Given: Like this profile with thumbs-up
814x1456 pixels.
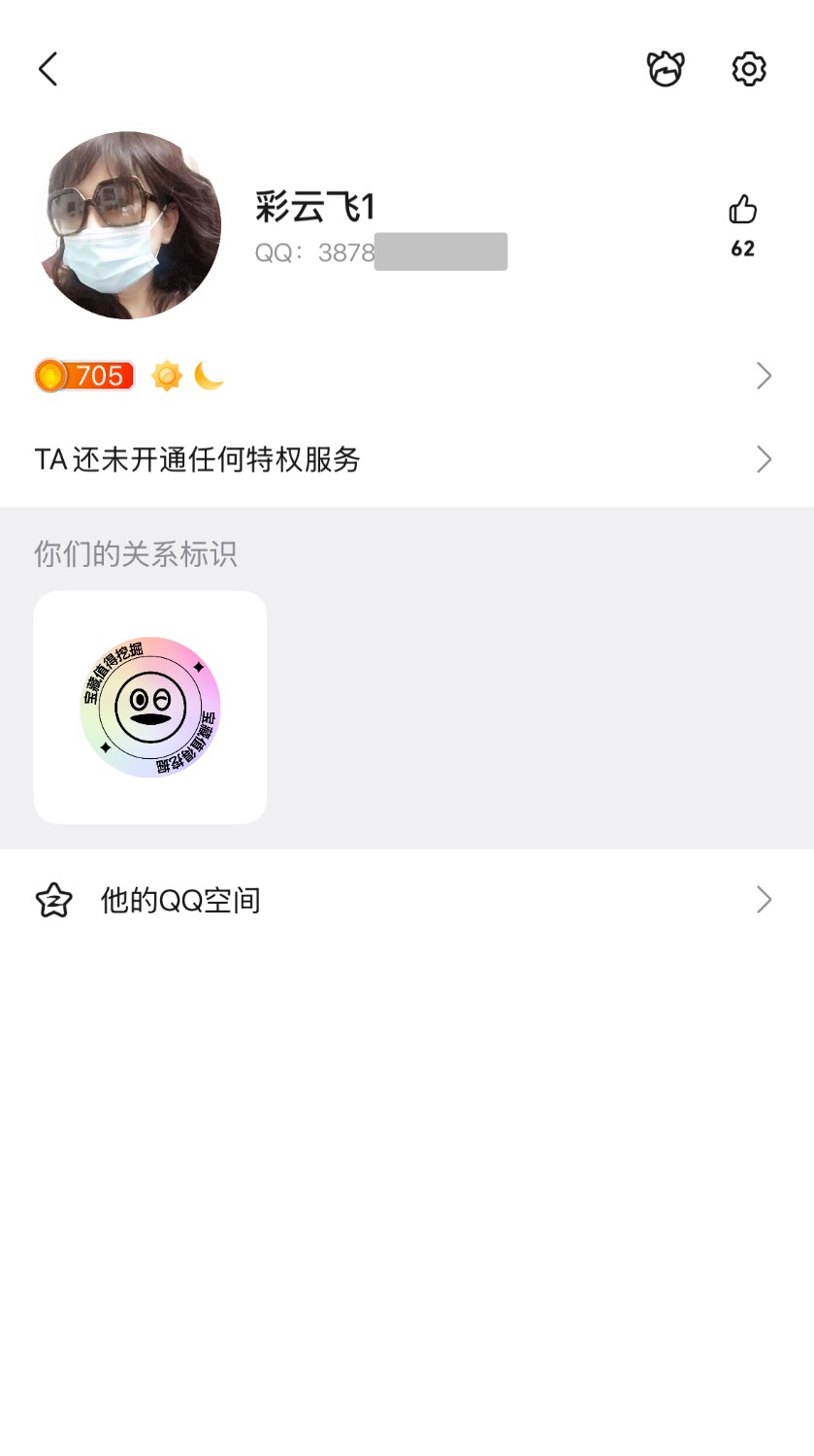Looking at the screenshot, I should click(x=742, y=211).
